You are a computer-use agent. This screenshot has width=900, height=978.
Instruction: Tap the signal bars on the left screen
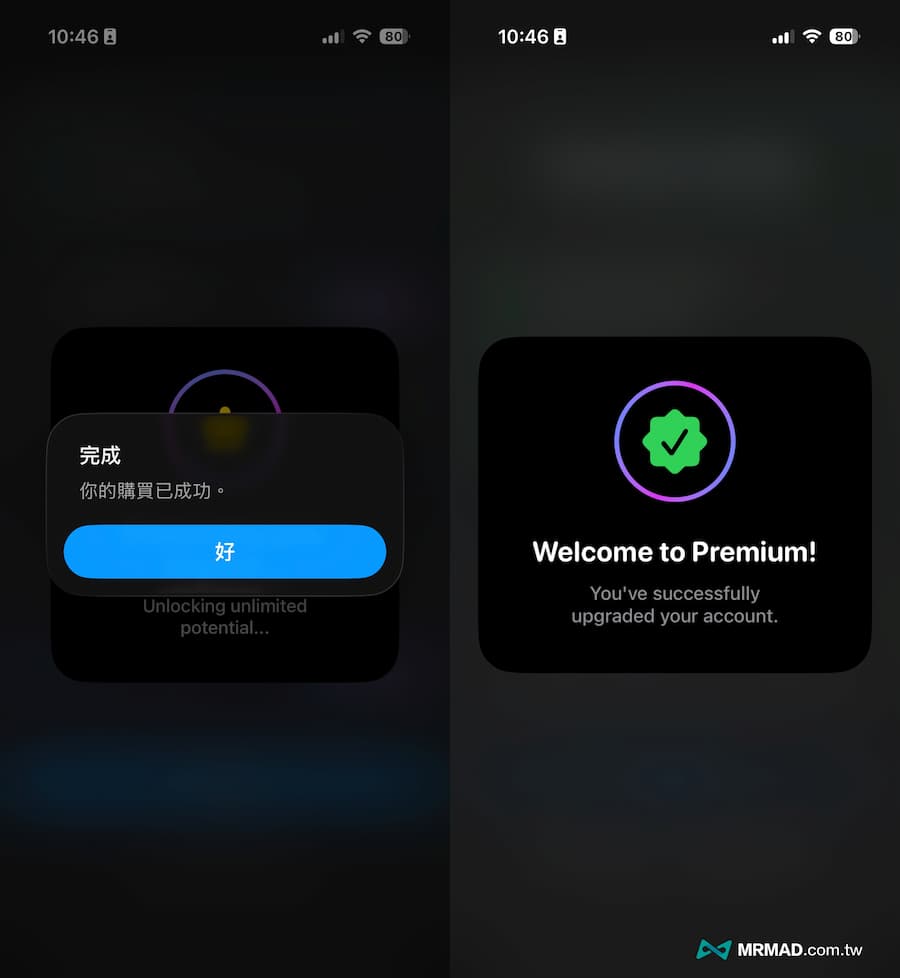click(x=332, y=36)
